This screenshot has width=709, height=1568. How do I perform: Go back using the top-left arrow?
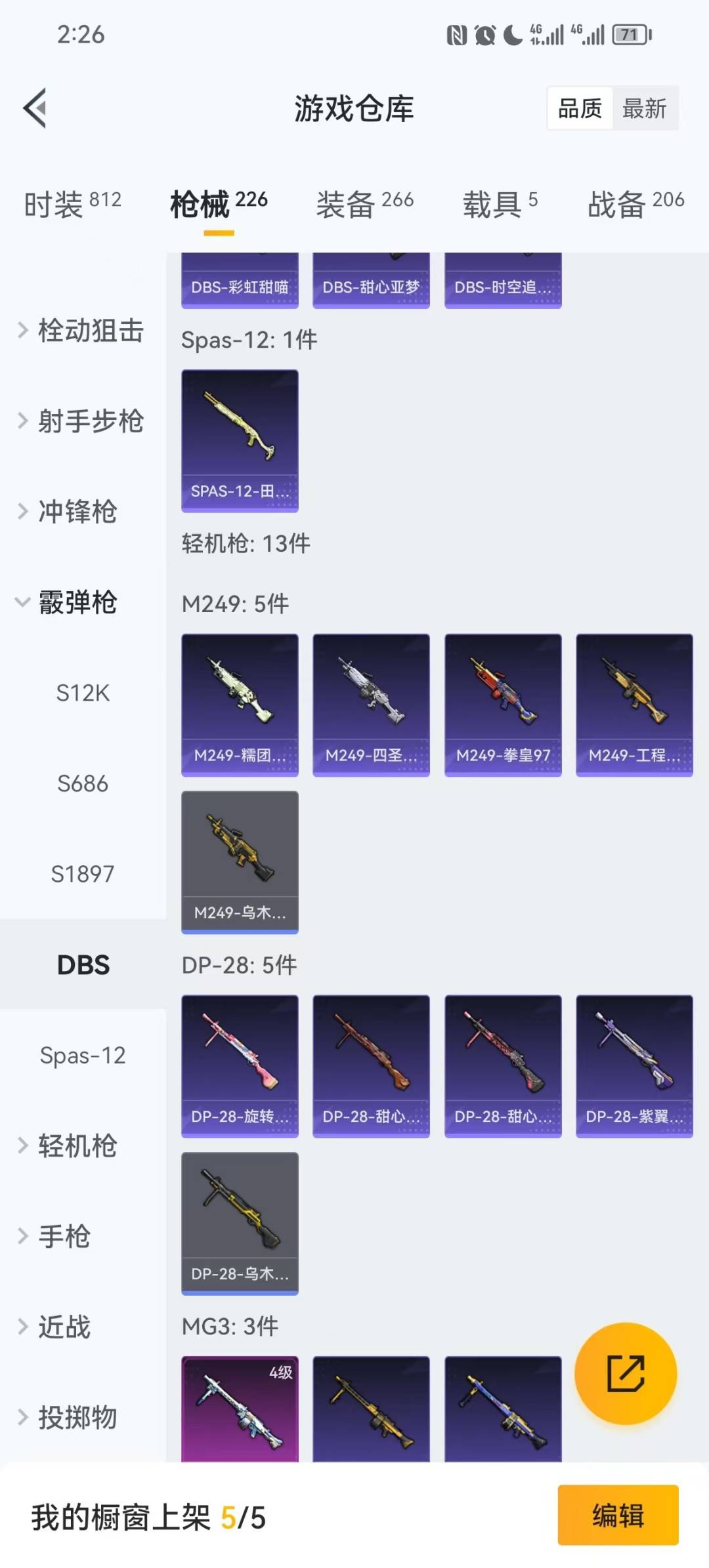point(35,108)
